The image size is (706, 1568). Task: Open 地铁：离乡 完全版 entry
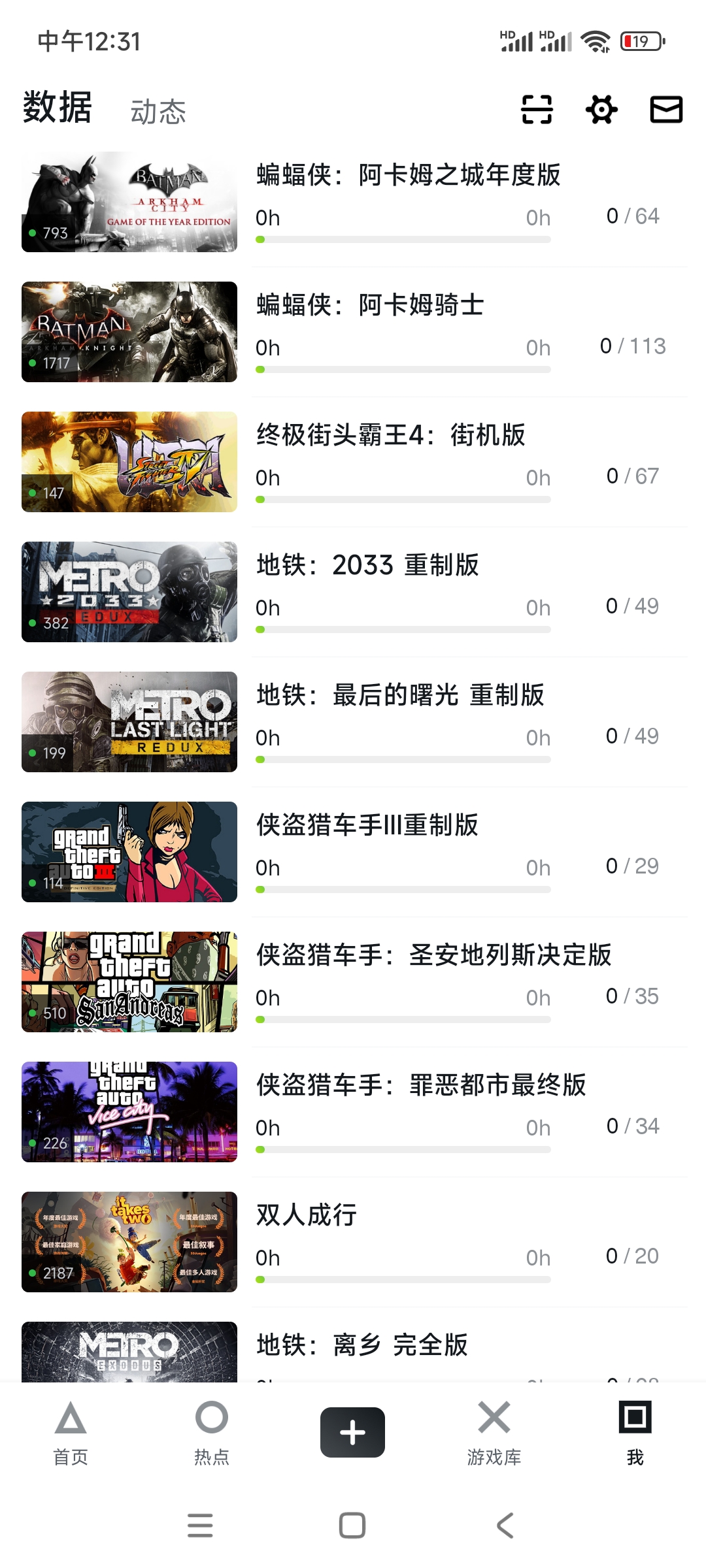361,1345
